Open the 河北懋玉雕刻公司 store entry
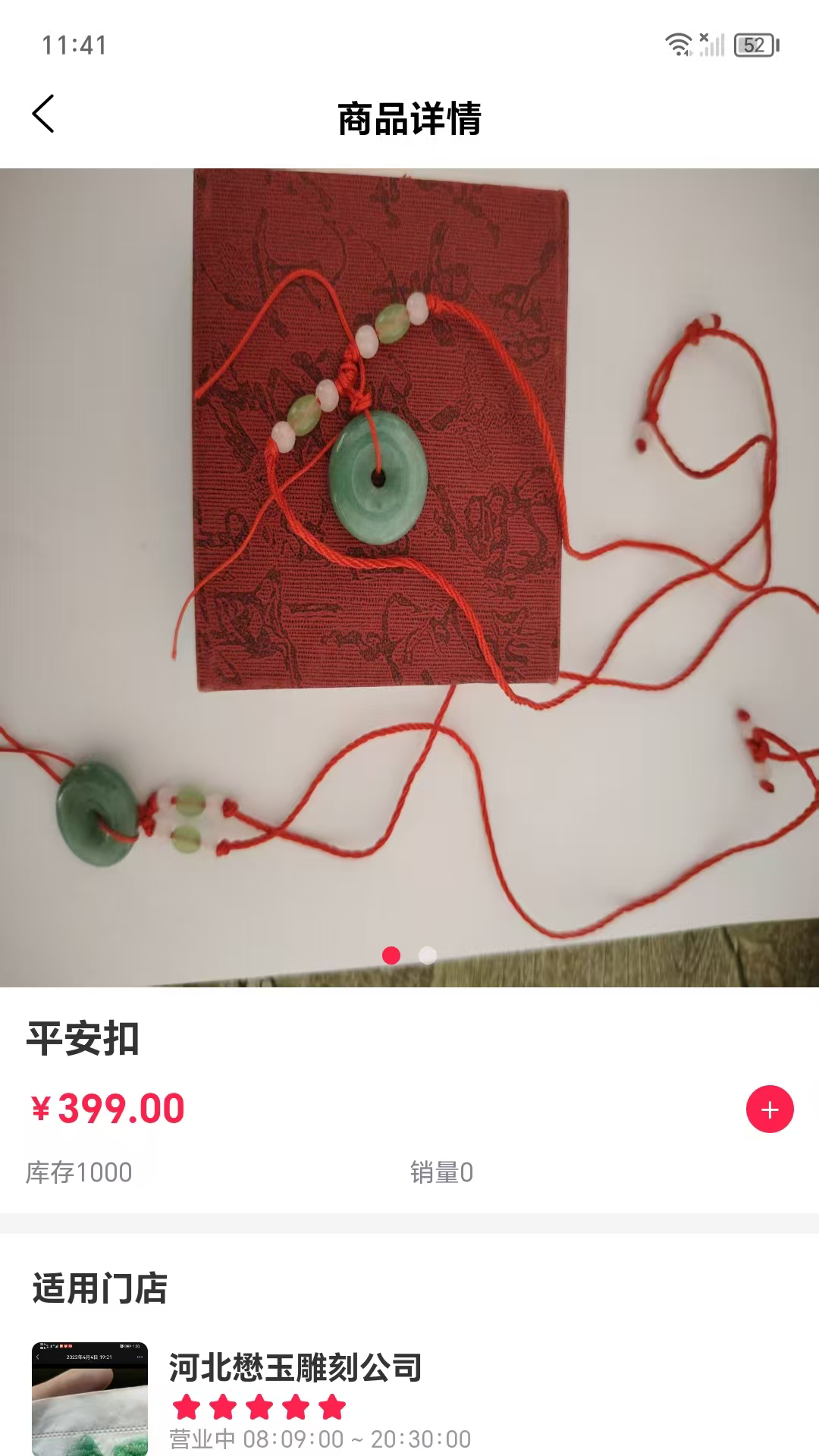This screenshot has height=1456, width=819. (295, 1368)
